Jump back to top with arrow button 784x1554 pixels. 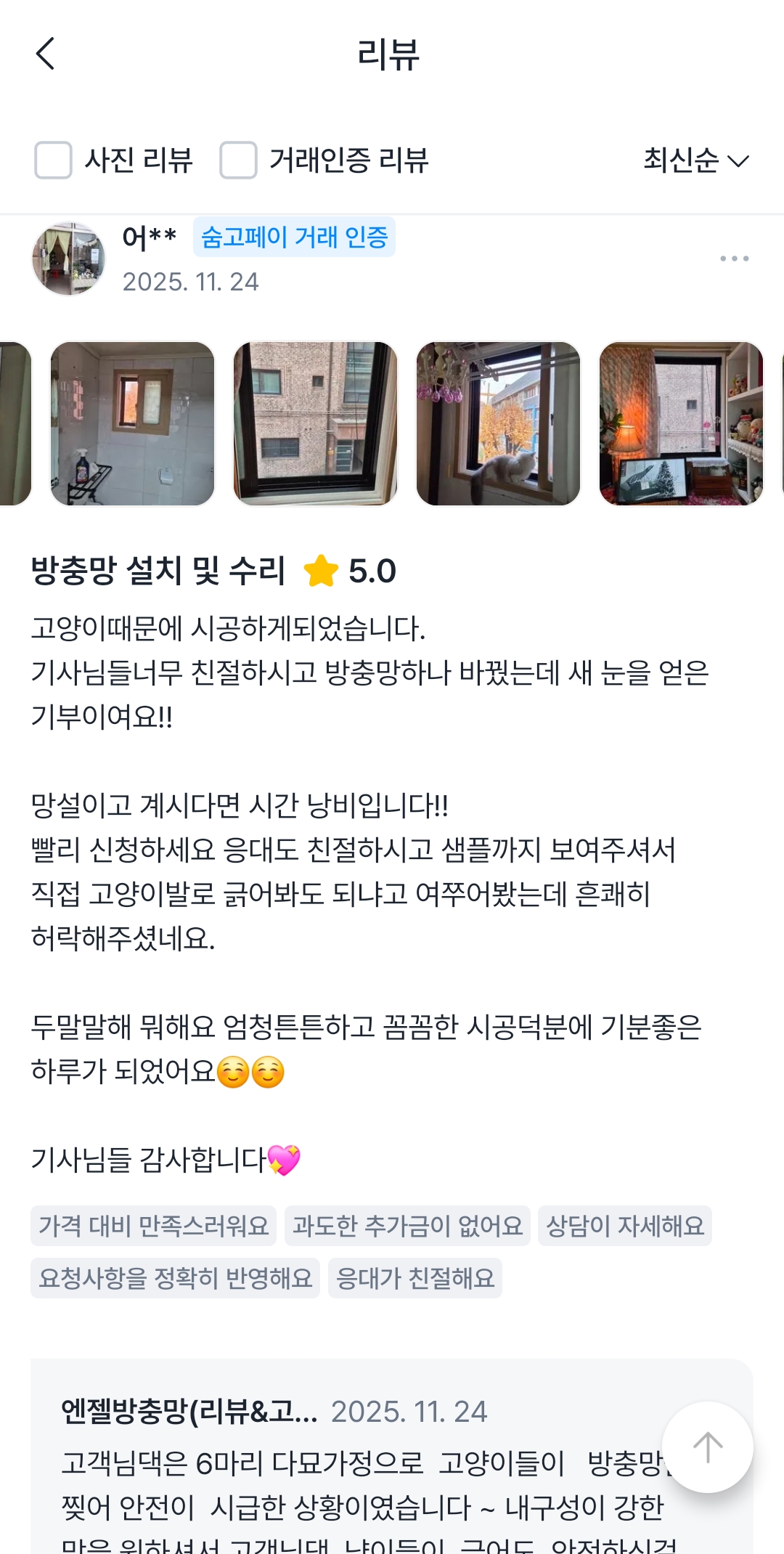[x=707, y=1447]
